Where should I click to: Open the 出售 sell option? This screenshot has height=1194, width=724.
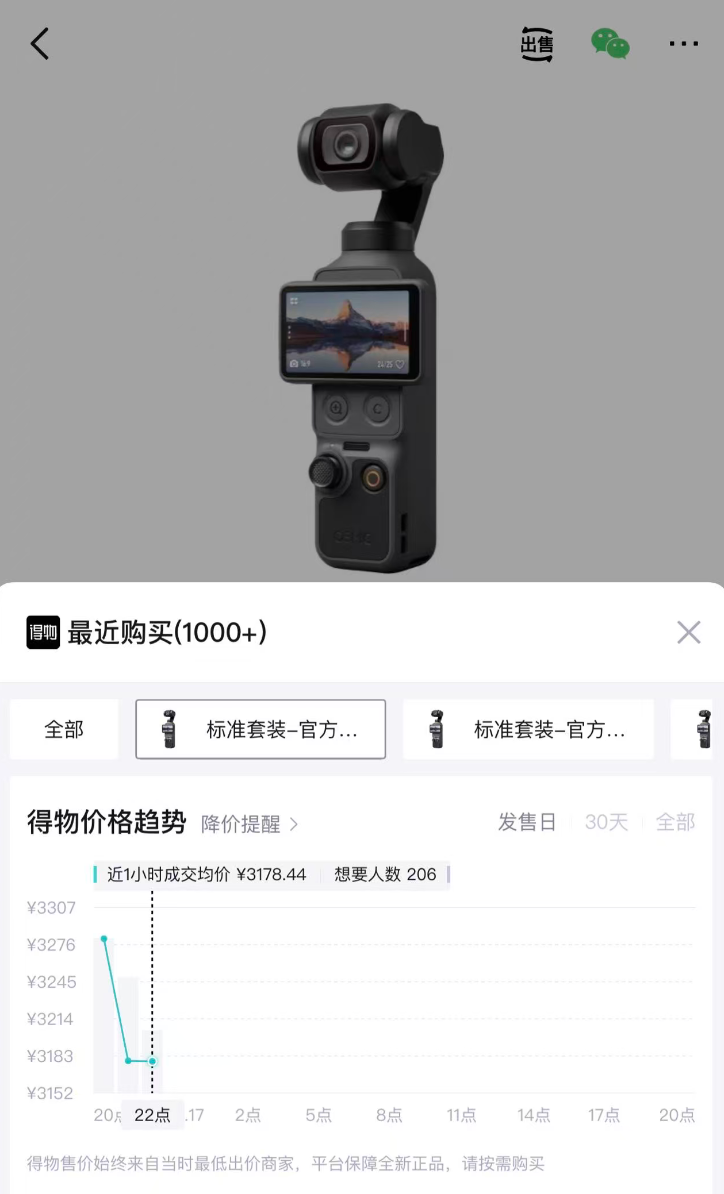pyautogui.click(x=537, y=44)
